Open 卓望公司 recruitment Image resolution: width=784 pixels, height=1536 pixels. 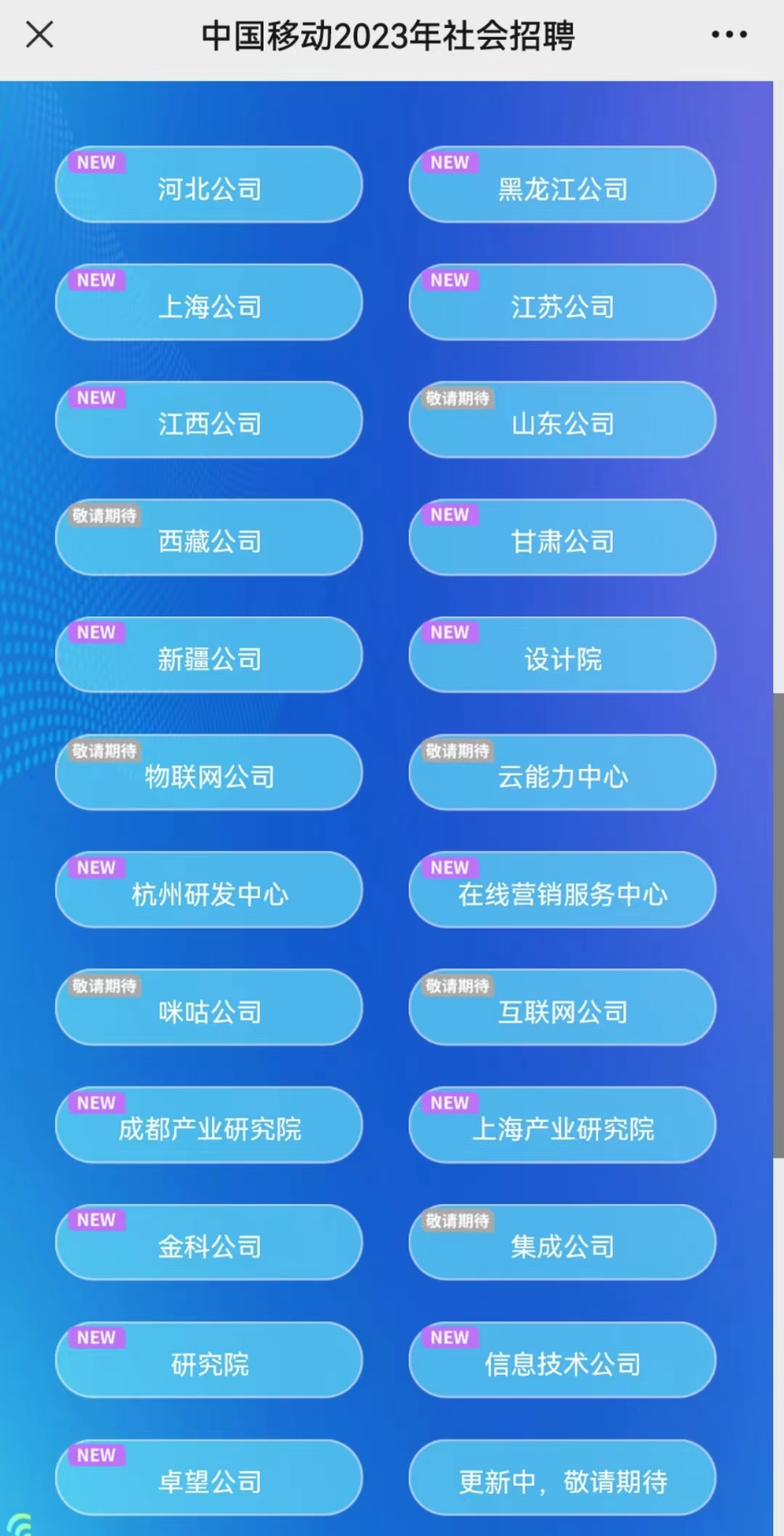pyautogui.click(x=209, y=1479)
